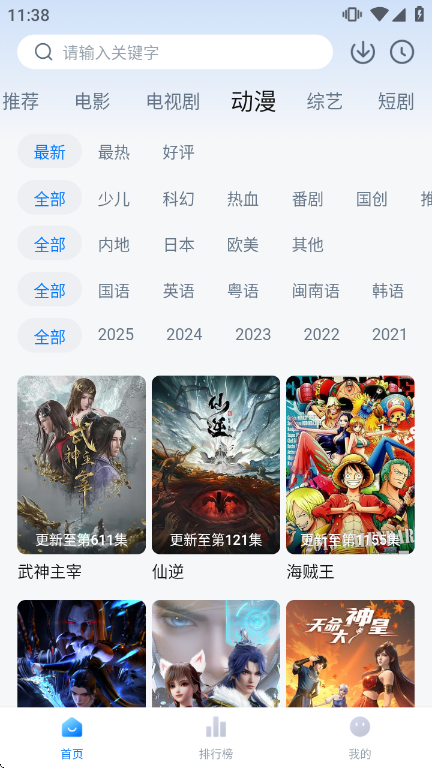Switch to the 电影 tab

[93, 101]
